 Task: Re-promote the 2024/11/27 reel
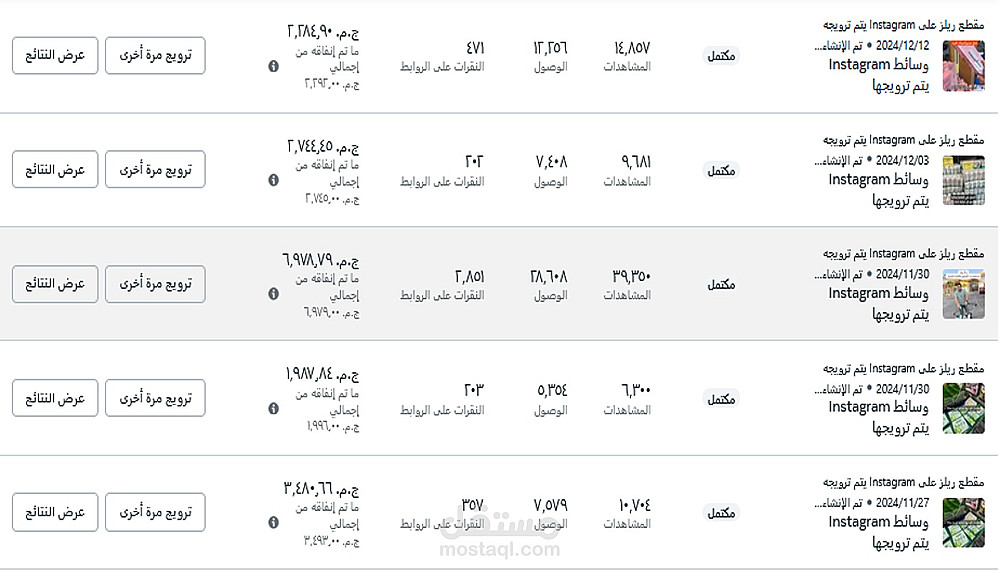(x=155, y=512)
